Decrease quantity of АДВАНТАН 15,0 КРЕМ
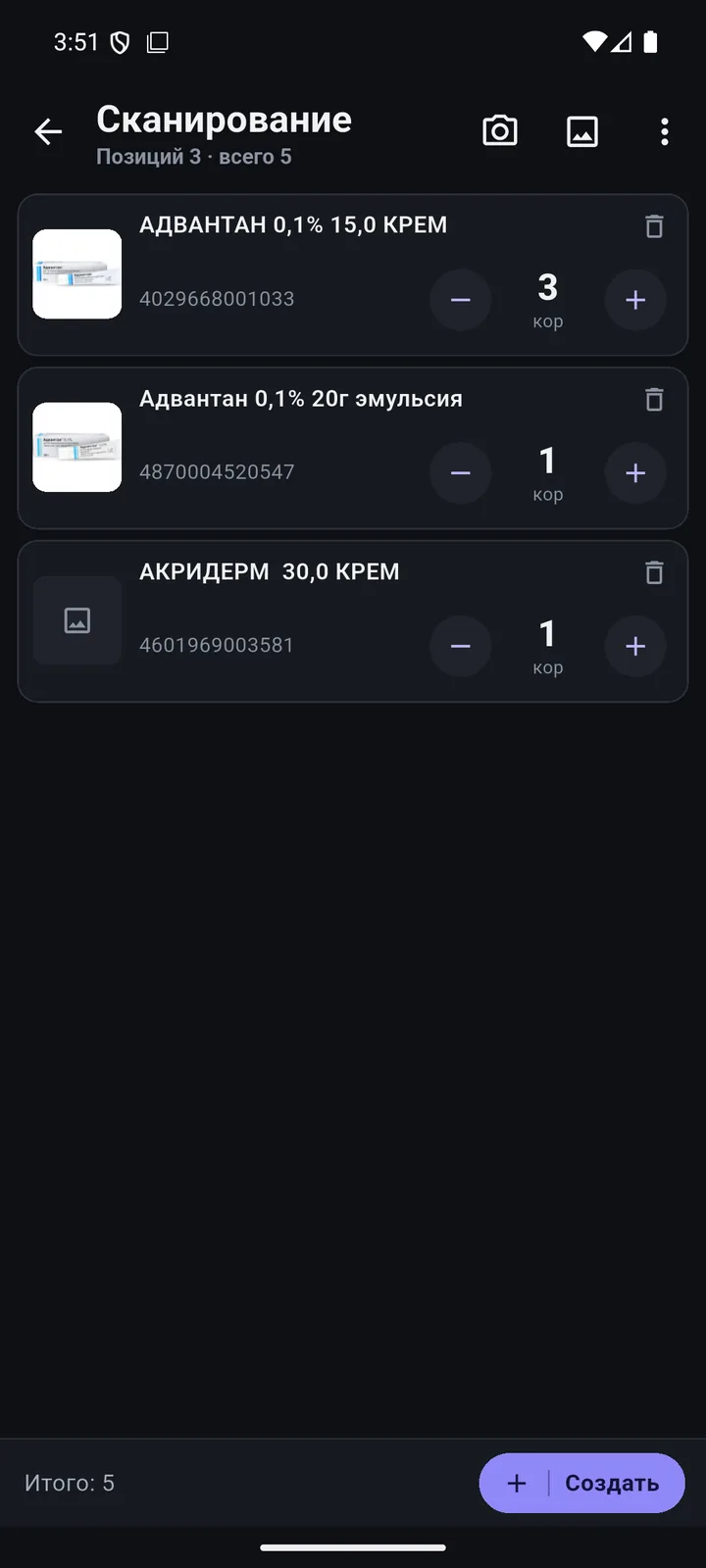 461,300
